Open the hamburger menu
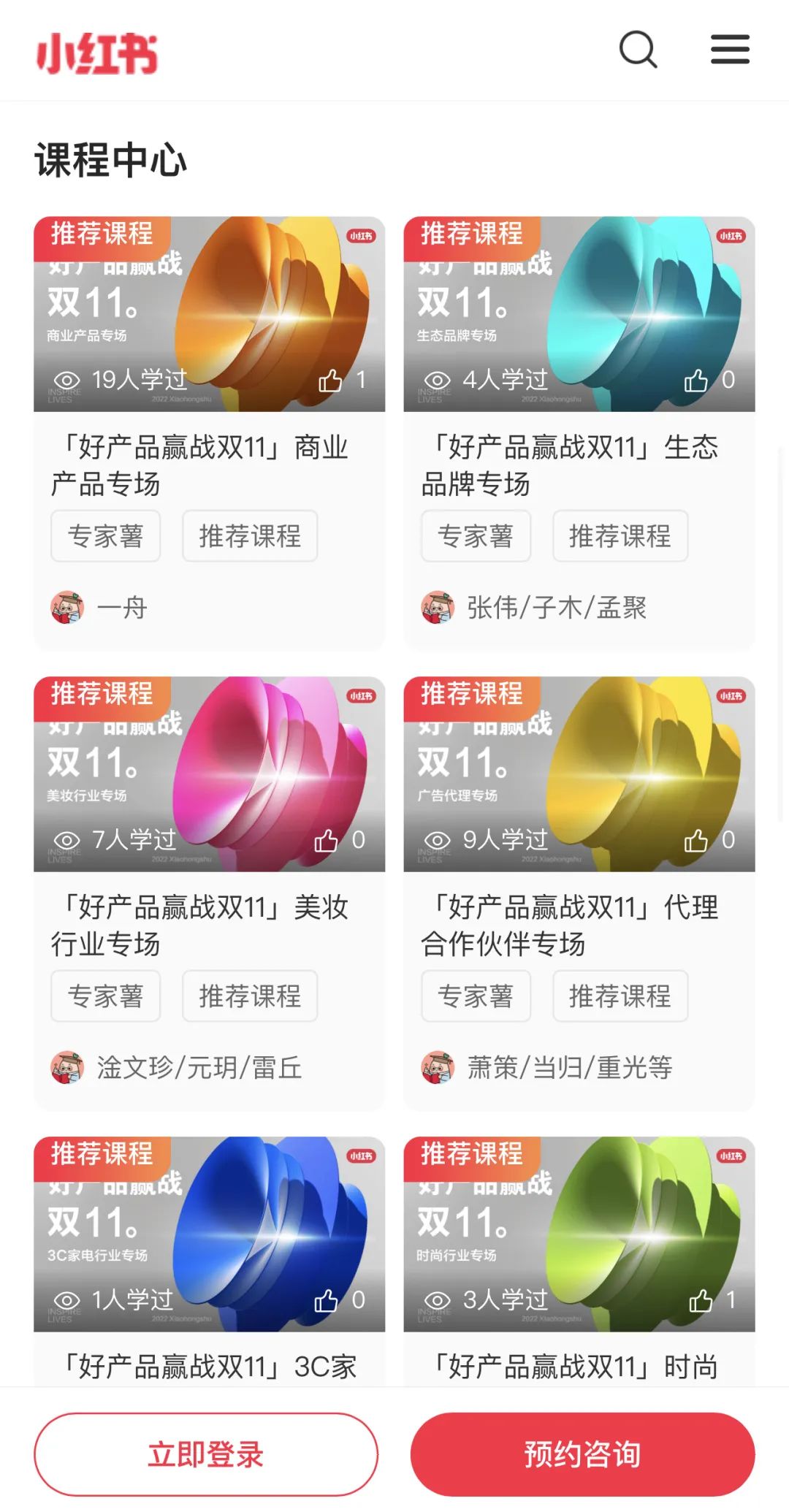Image resolution: width=789 pixels, height=1512 pixels. pyautogui.click(x=730, y=50)
